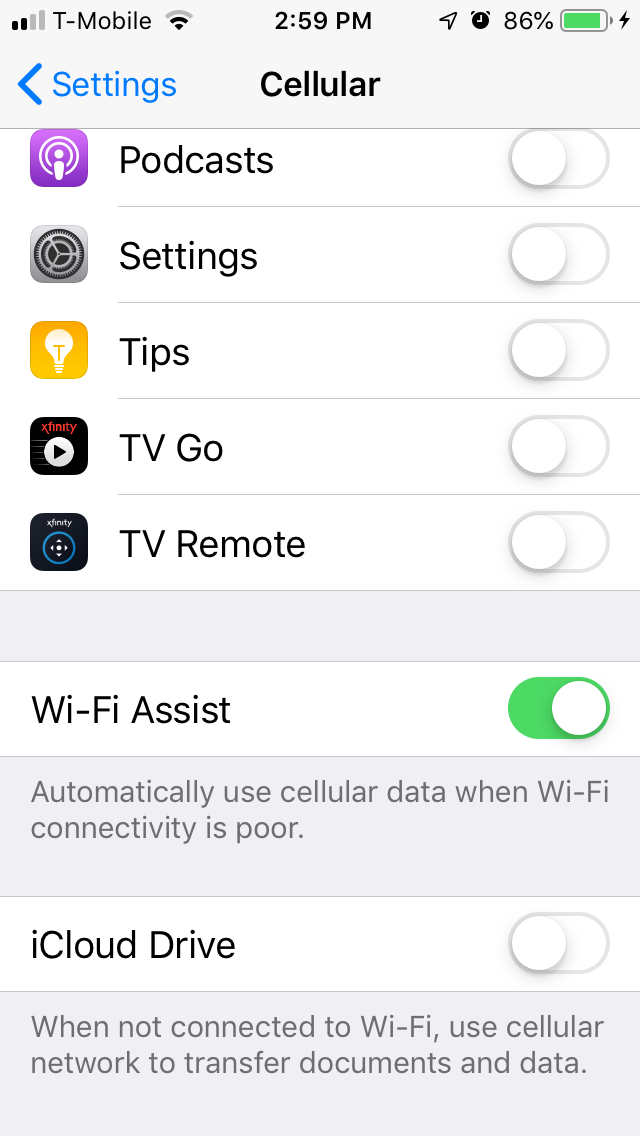Viewport: 640px width, 1136px height.
Task: Allow TV Go to use cellular data
Action: click(x=559, y=446)
